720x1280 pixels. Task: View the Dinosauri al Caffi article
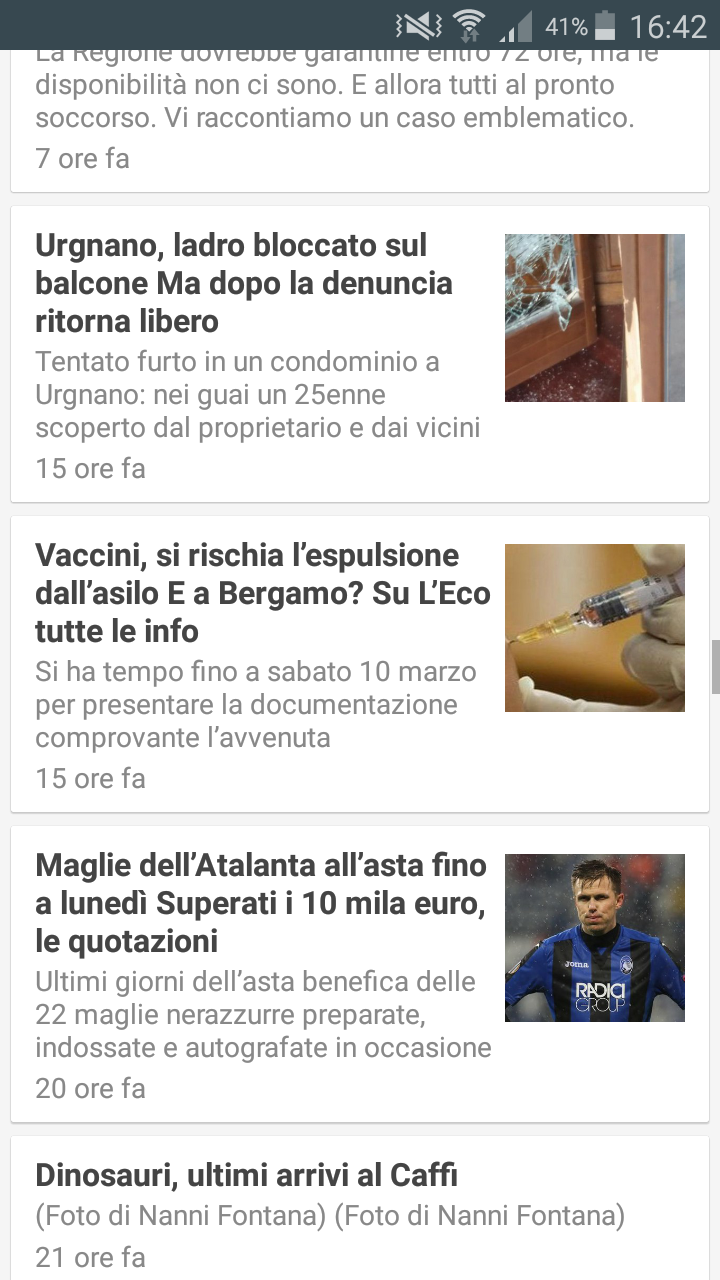[x=246, y=1175]
